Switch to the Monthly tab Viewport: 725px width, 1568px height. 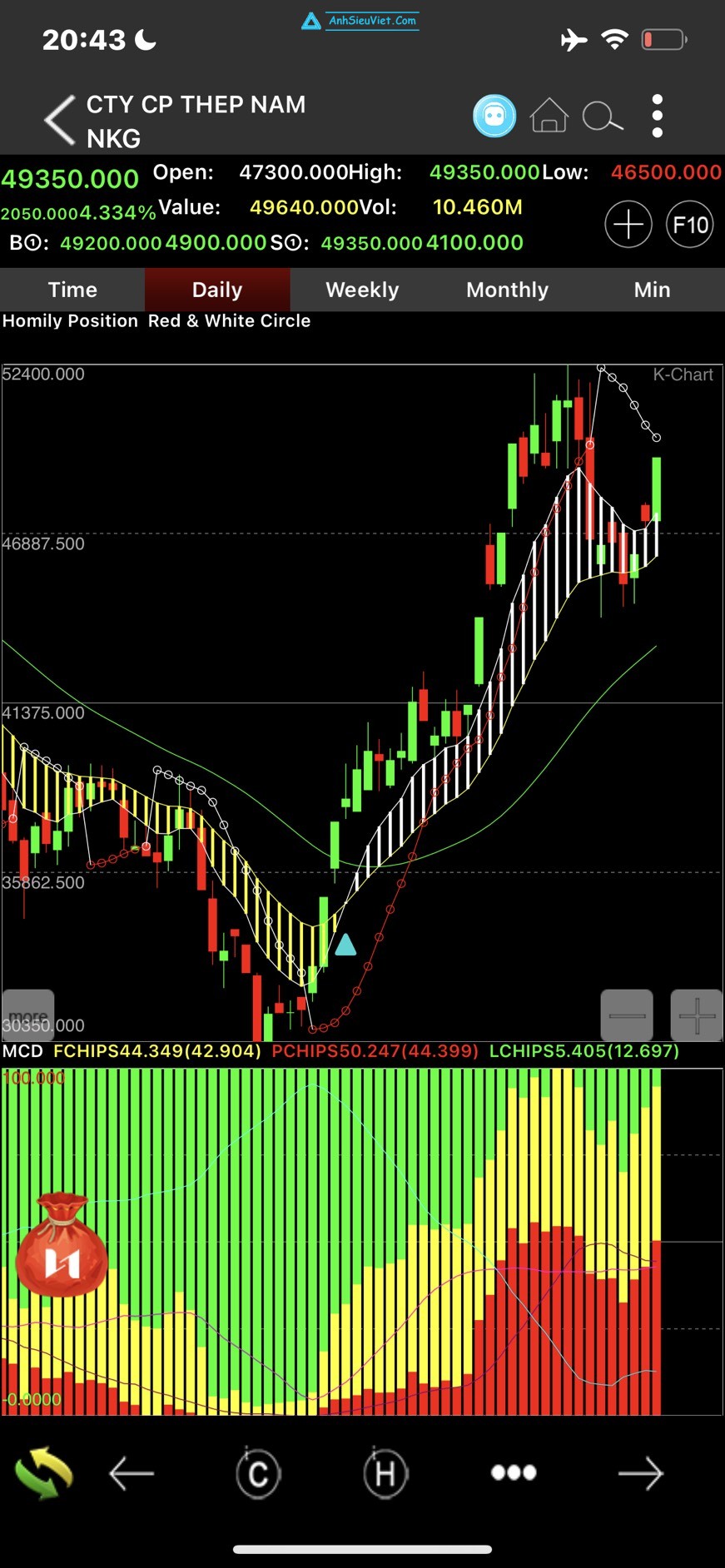[507, 290]
